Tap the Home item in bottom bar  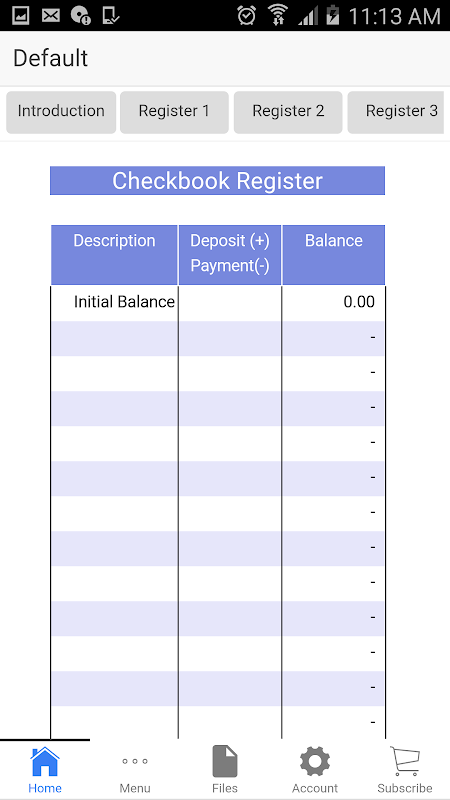[x=45, y=769]
